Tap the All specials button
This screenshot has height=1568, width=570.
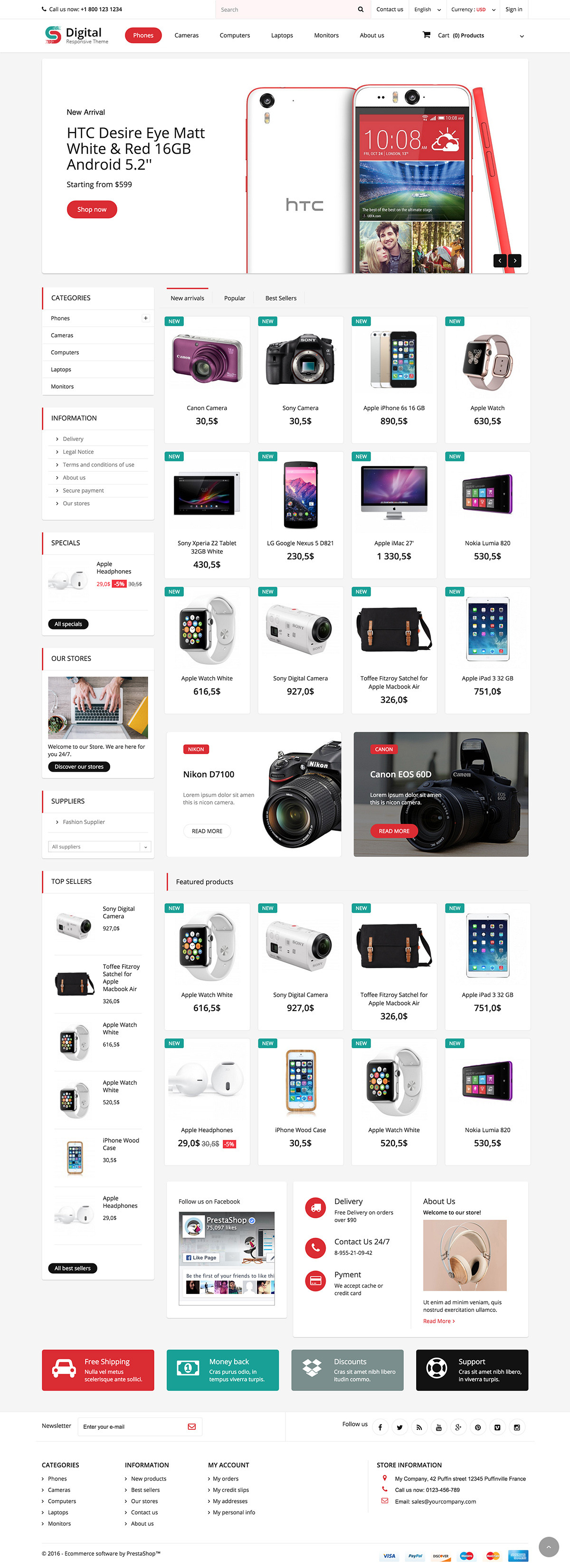68,624
